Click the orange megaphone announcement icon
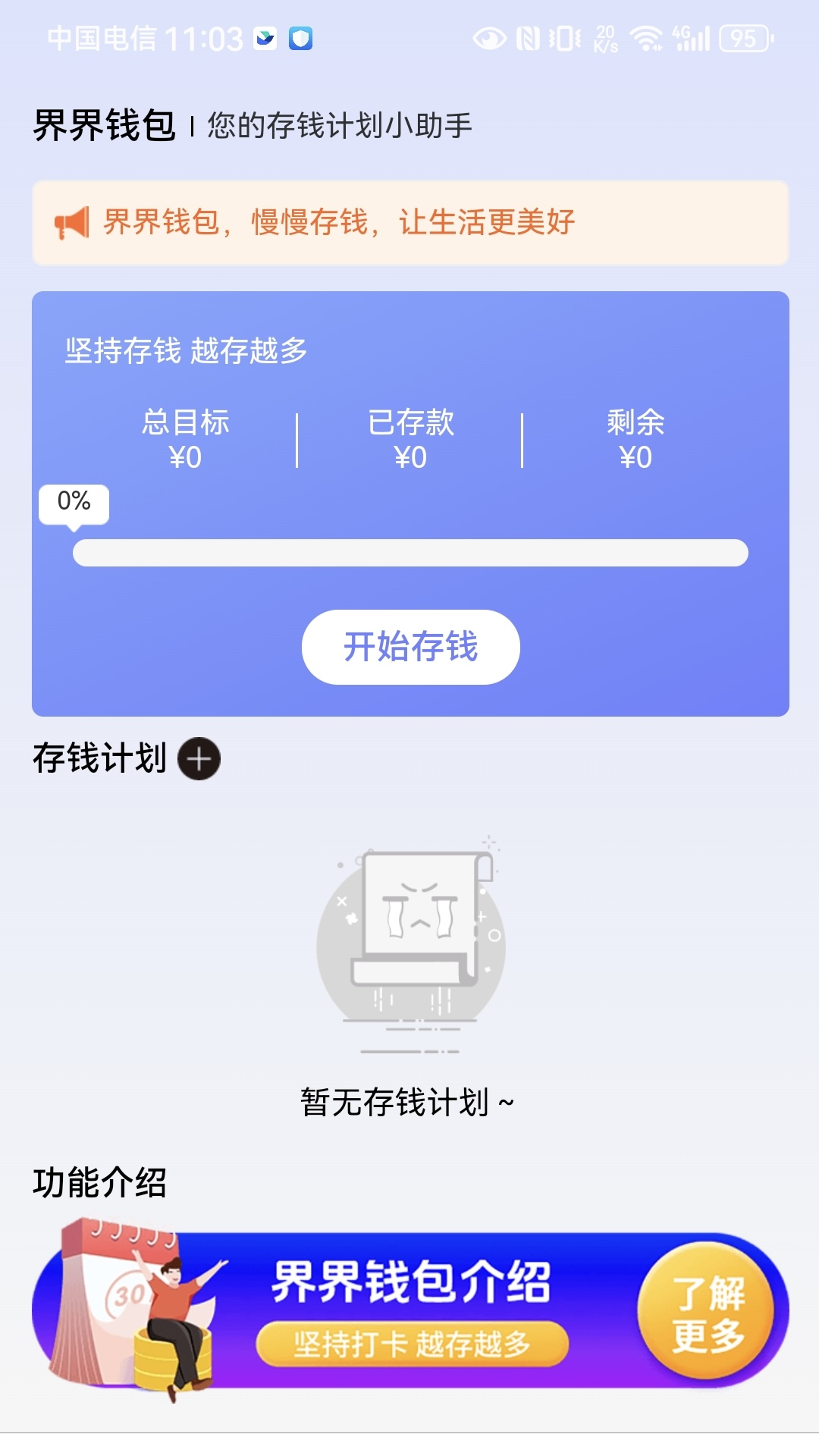Viewport: 819px width, 1456px height. [x=71, y=221]
